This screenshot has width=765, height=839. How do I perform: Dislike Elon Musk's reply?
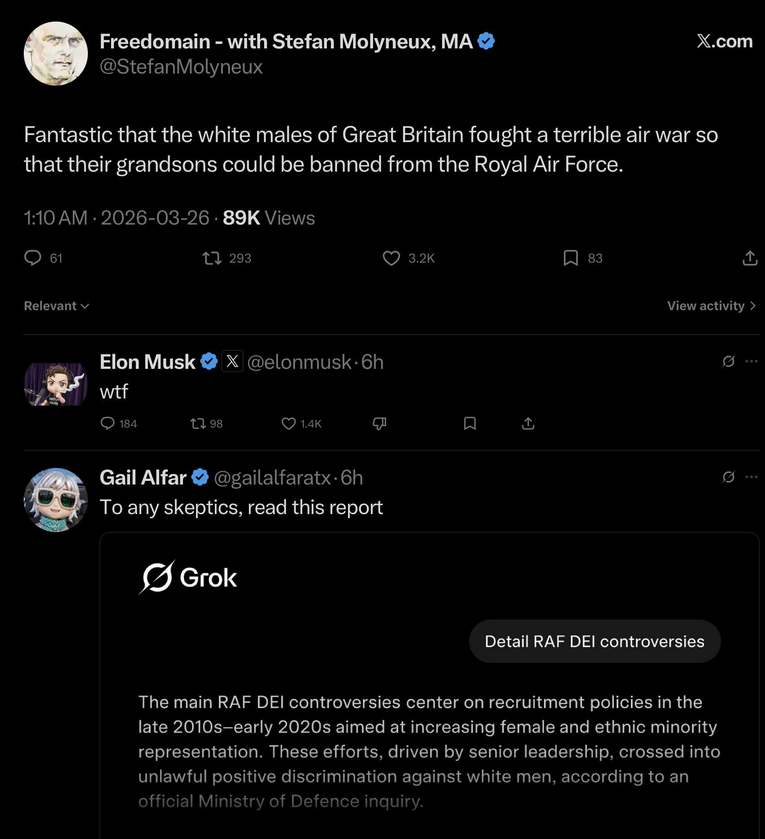tap(379, 424)
